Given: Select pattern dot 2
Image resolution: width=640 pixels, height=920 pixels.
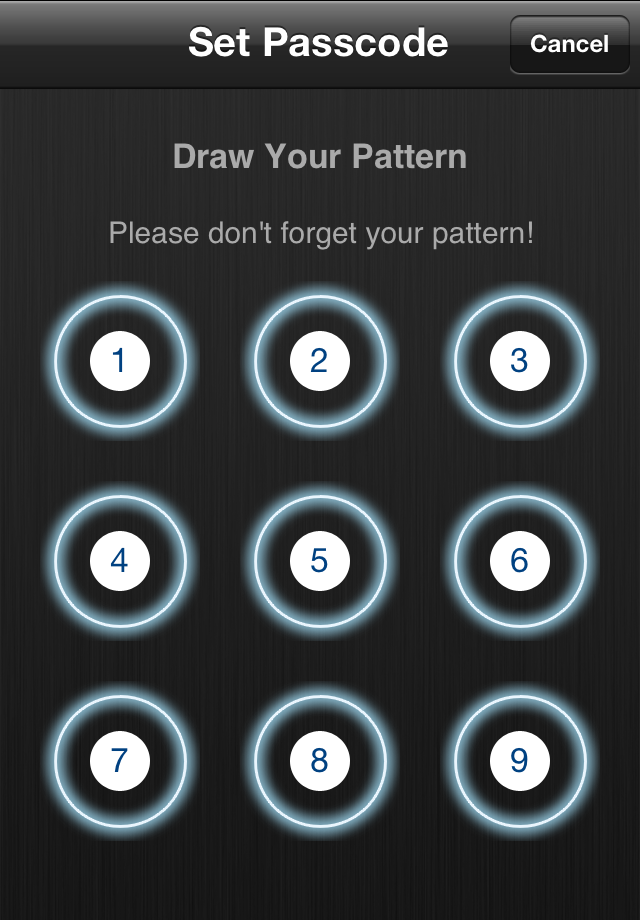Looking at the screenshot, I should [x=320, y=361].
